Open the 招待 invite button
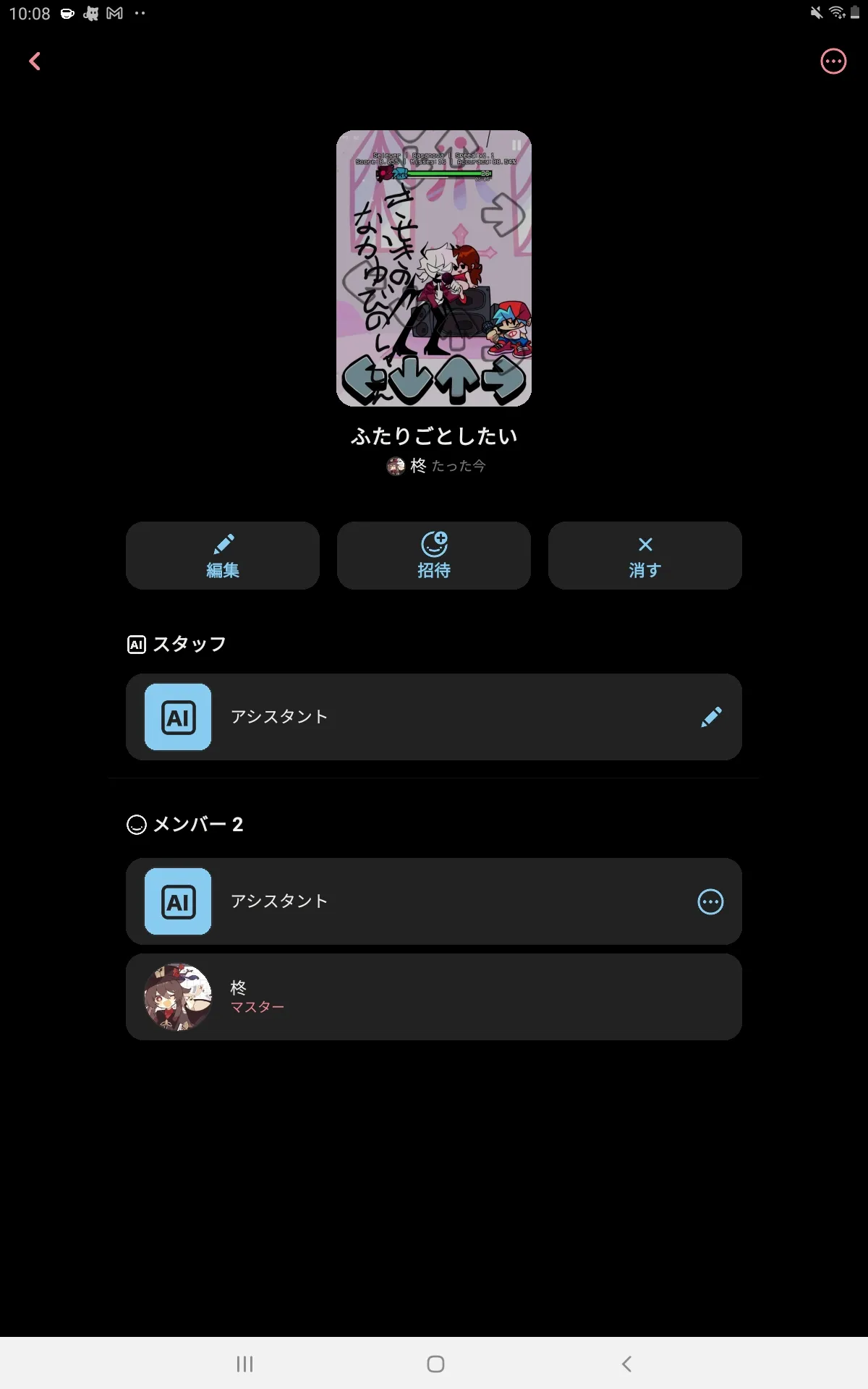This screenshot has width=868, height=1389. click(434, 556)
